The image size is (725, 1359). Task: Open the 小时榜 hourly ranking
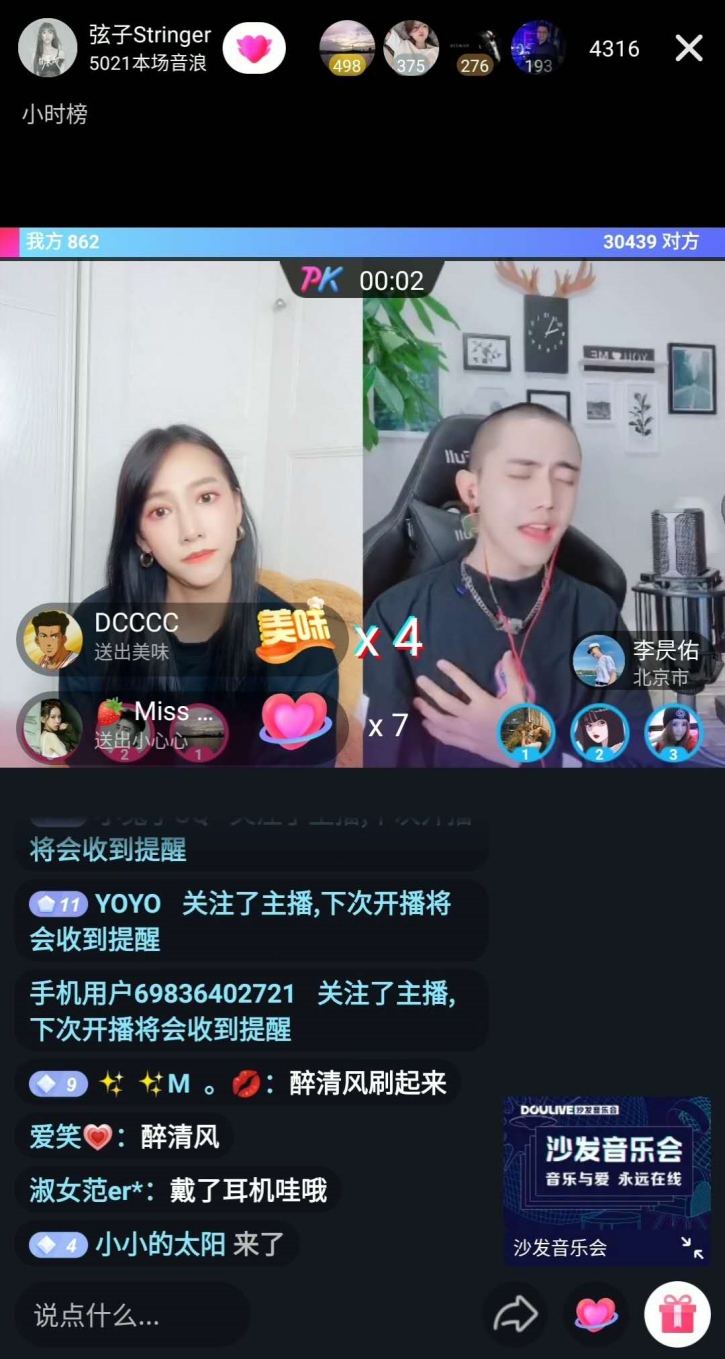coord(55,114)
